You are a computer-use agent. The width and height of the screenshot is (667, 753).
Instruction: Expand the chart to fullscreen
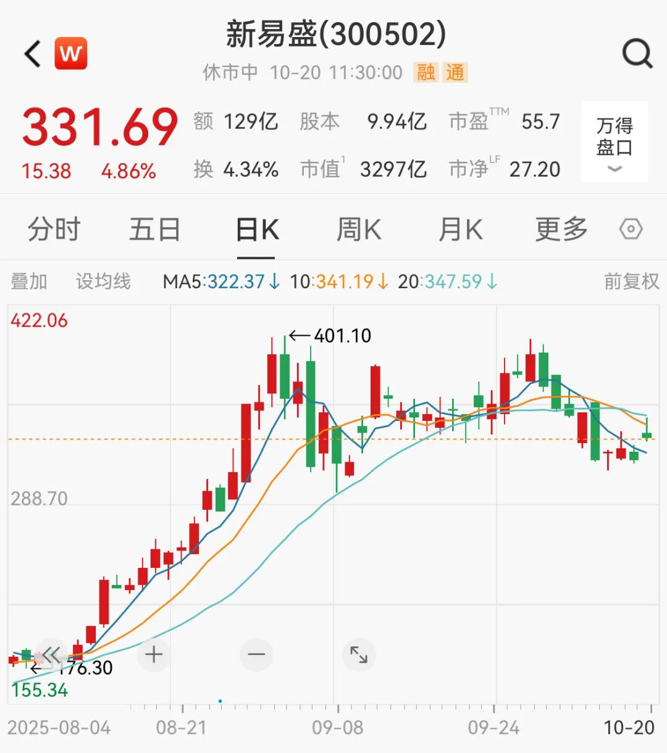click(358, 655)
